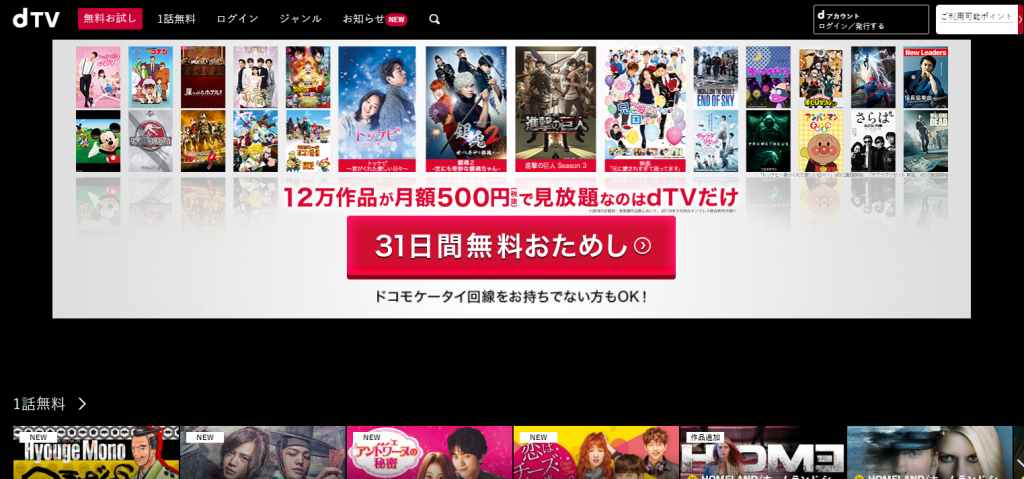Open the search magnifier icon

434,19
